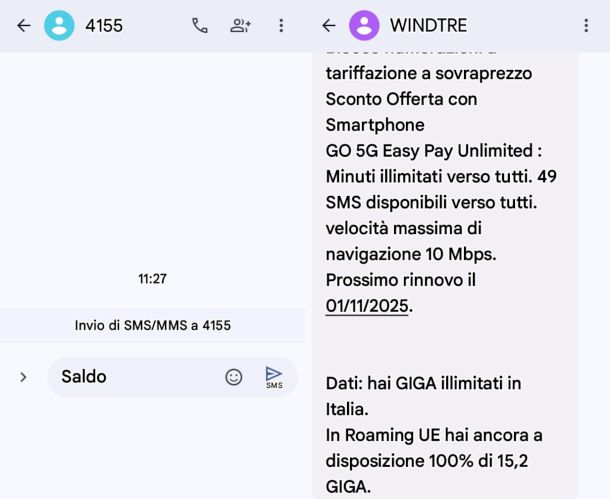The width and height of the screenshot is (610, 499).
Task: Open the WINDTRE contact avatar
Action: coord(364,26)
